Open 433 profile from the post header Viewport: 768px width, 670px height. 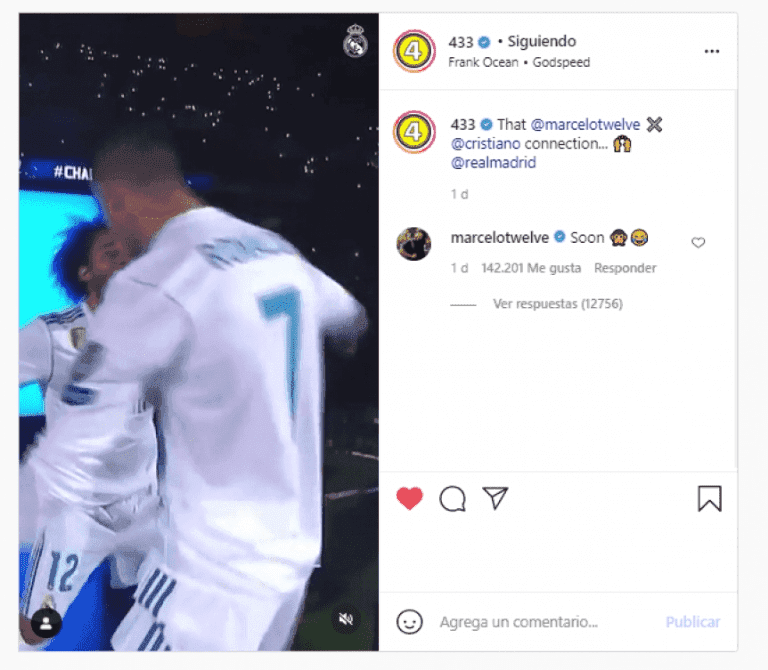pos(462,42)
